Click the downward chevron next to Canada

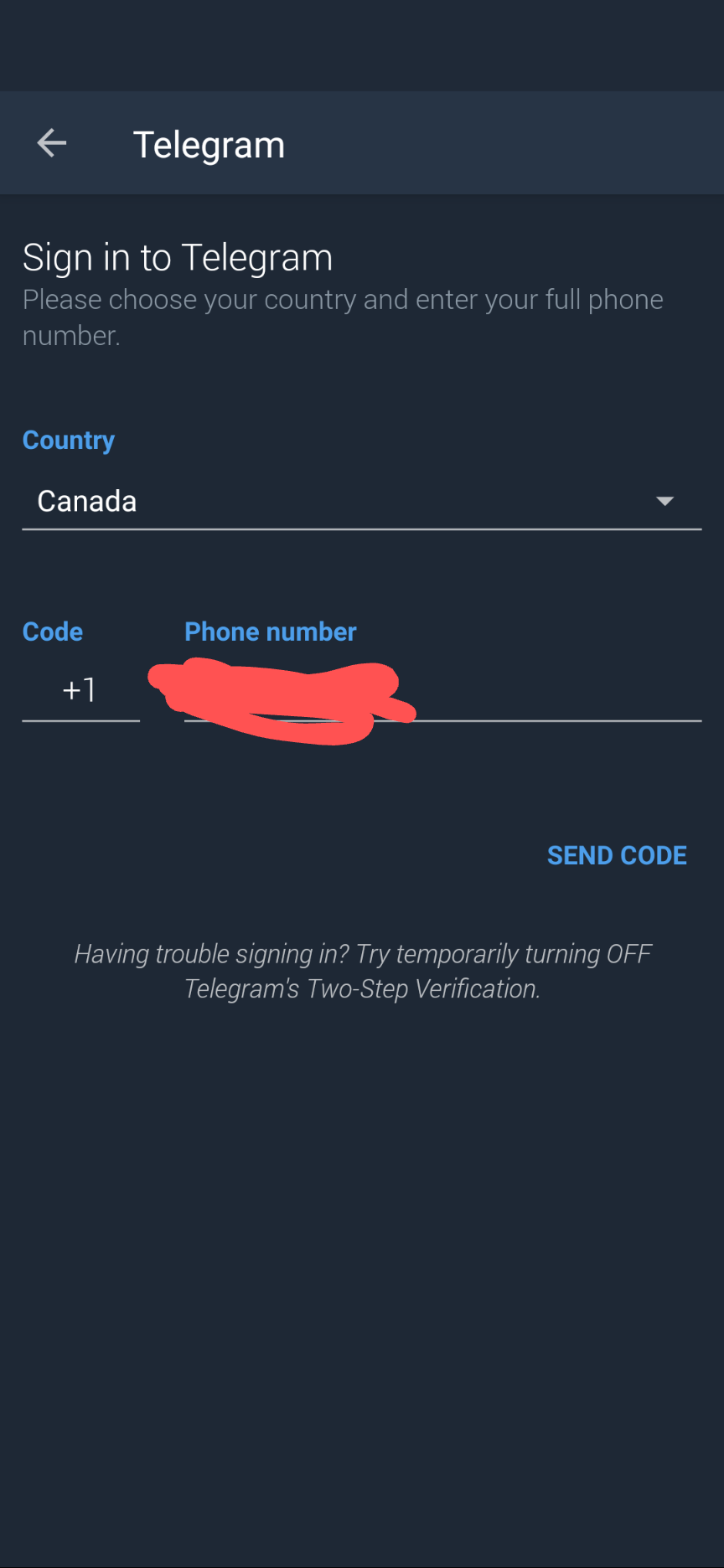[x=665, y=501]
